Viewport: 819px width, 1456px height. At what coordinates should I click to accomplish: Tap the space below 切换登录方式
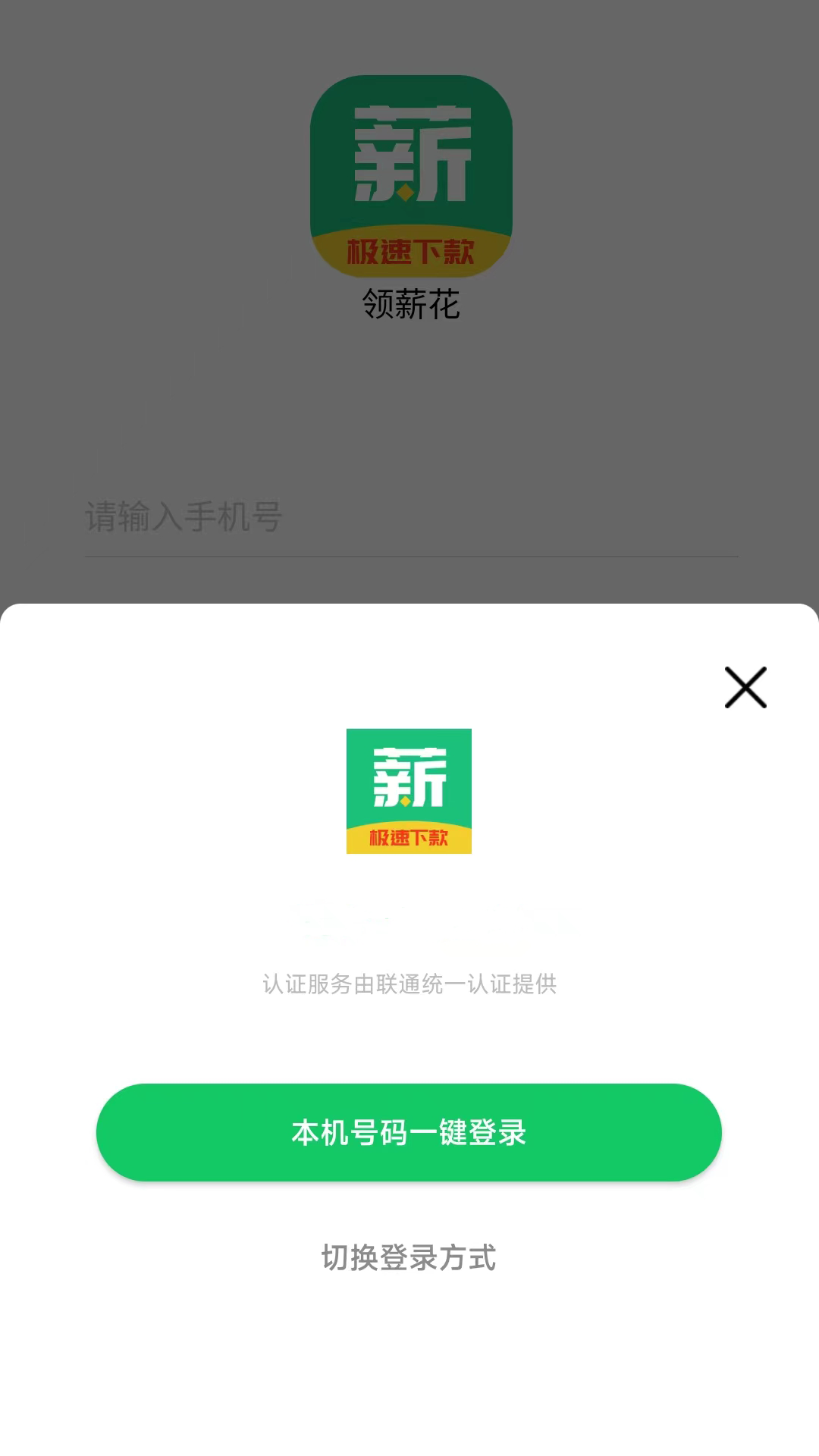click(x=409, y=1365)
